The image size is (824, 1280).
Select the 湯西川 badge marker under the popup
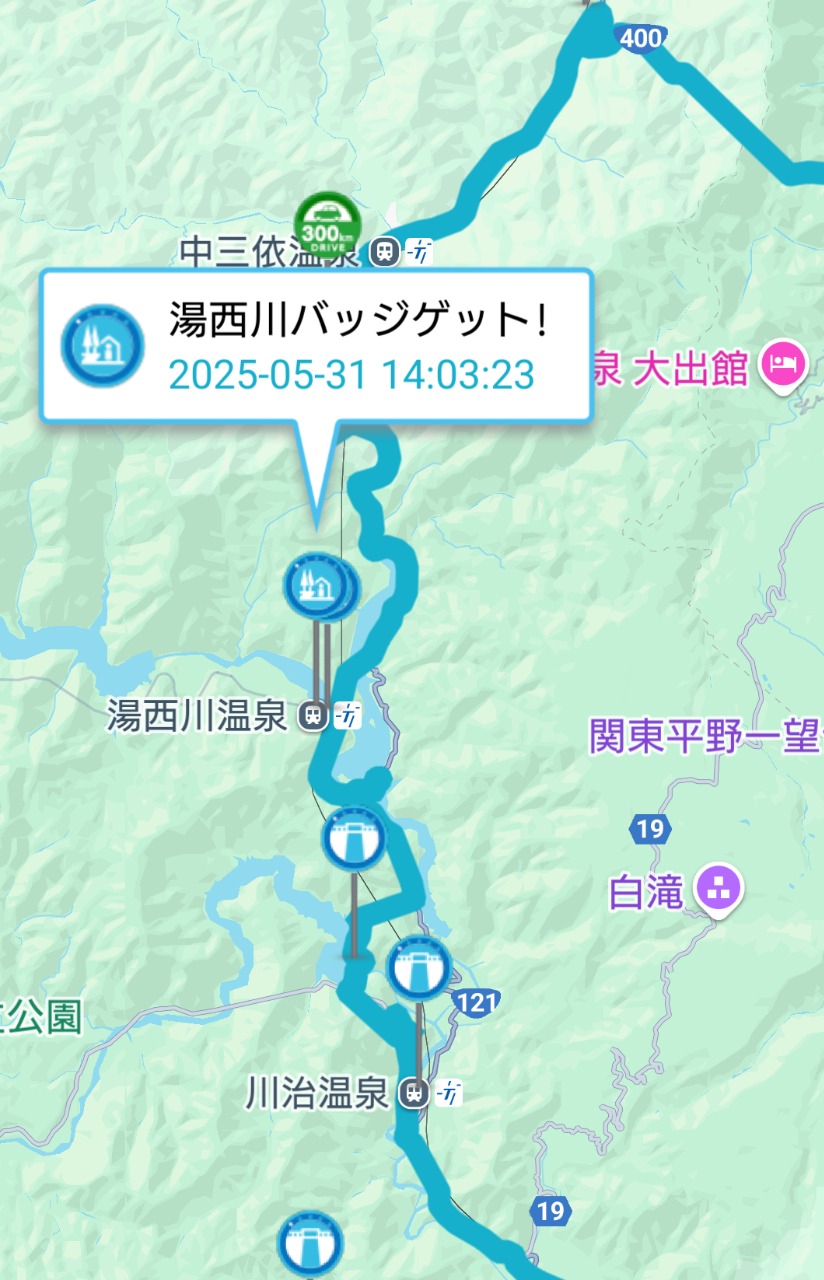[313, 582]
